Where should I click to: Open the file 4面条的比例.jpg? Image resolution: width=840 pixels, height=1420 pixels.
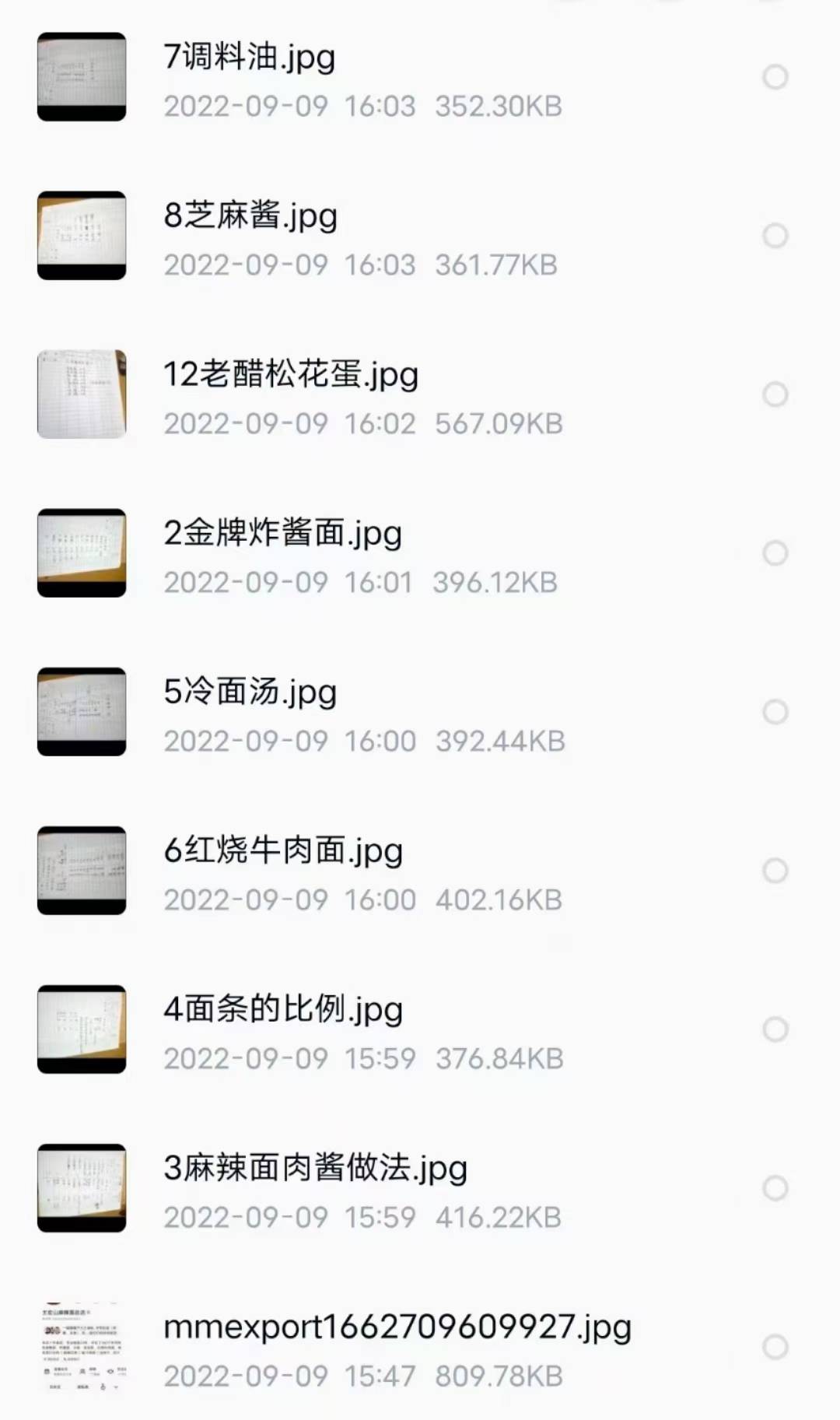point(283,1010)
